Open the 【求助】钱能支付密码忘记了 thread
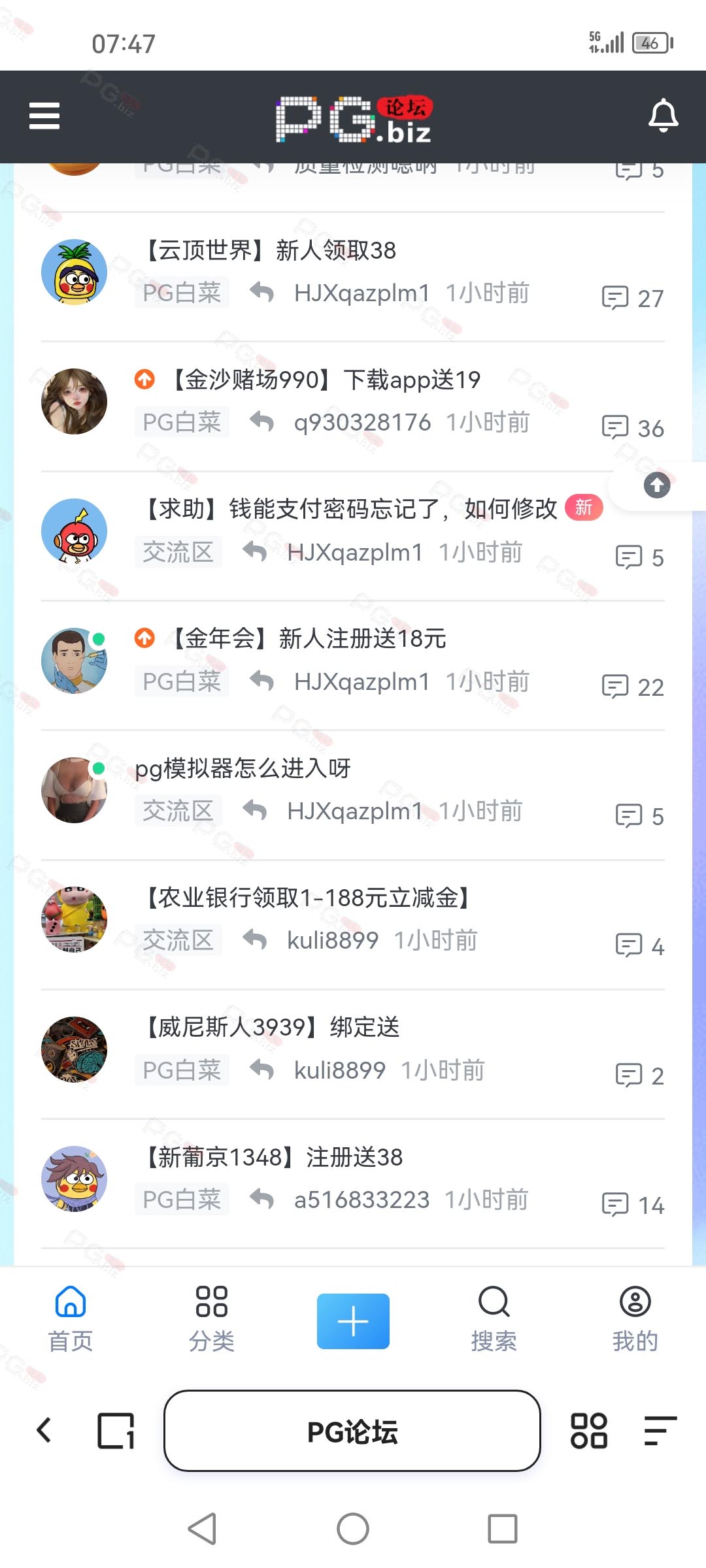Viewport: 706px width, 1568px height. coord(350,509)
